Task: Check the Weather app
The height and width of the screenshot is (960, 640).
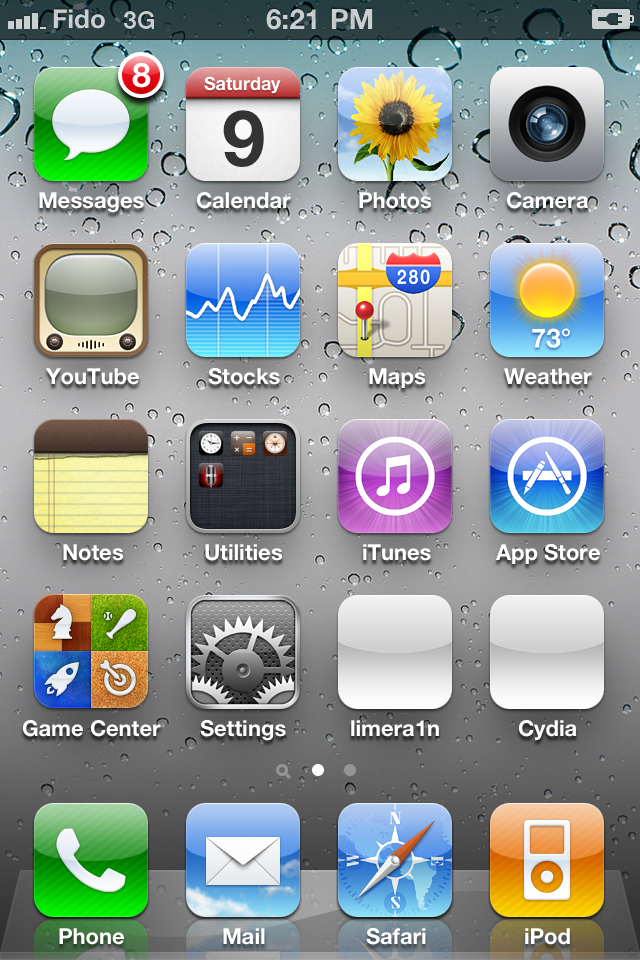Action: (x=547, y=300)
